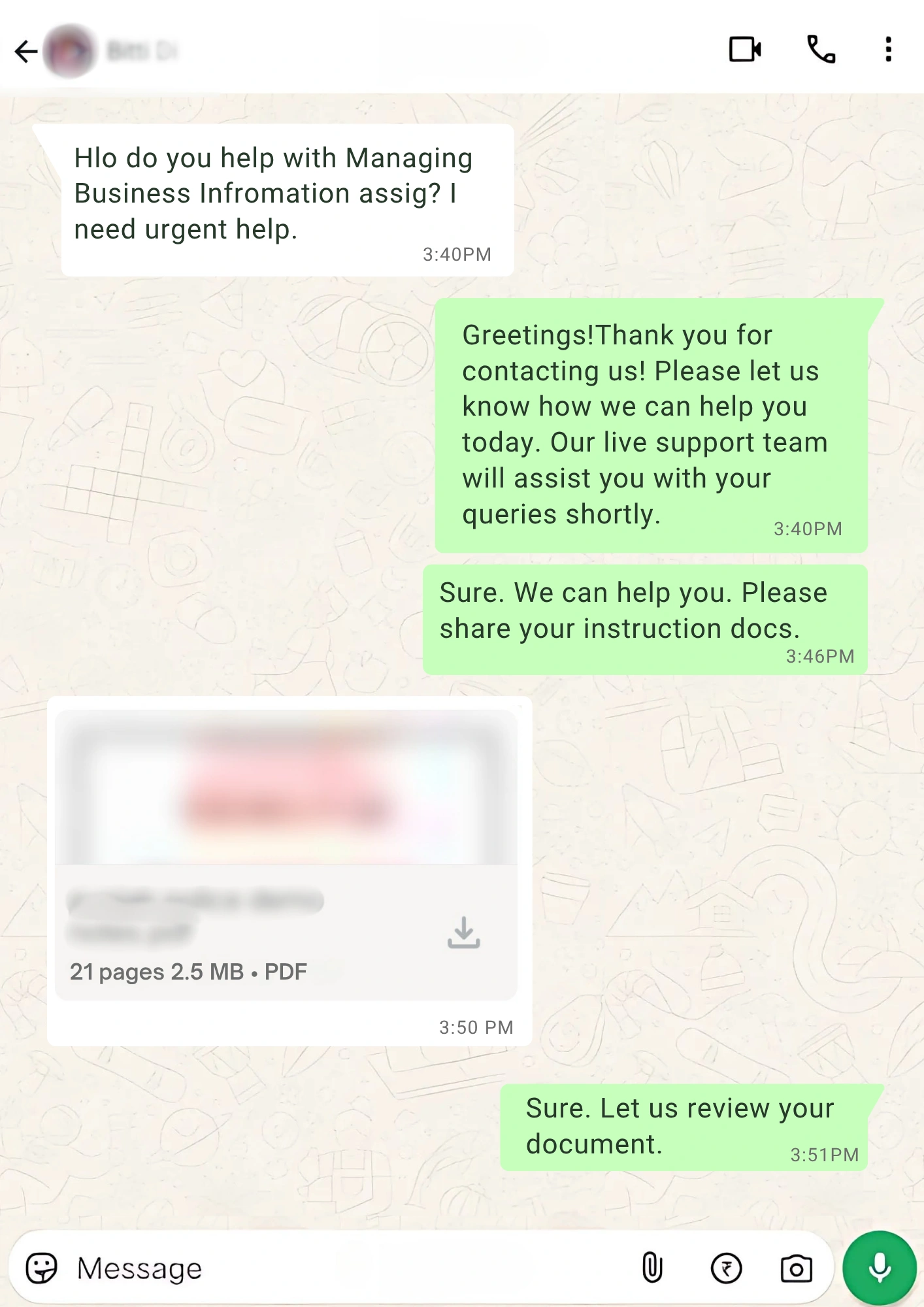The image size is (924, 1307).
Task: Open the camera to send a photo
Action: [x=796, y=1268]
